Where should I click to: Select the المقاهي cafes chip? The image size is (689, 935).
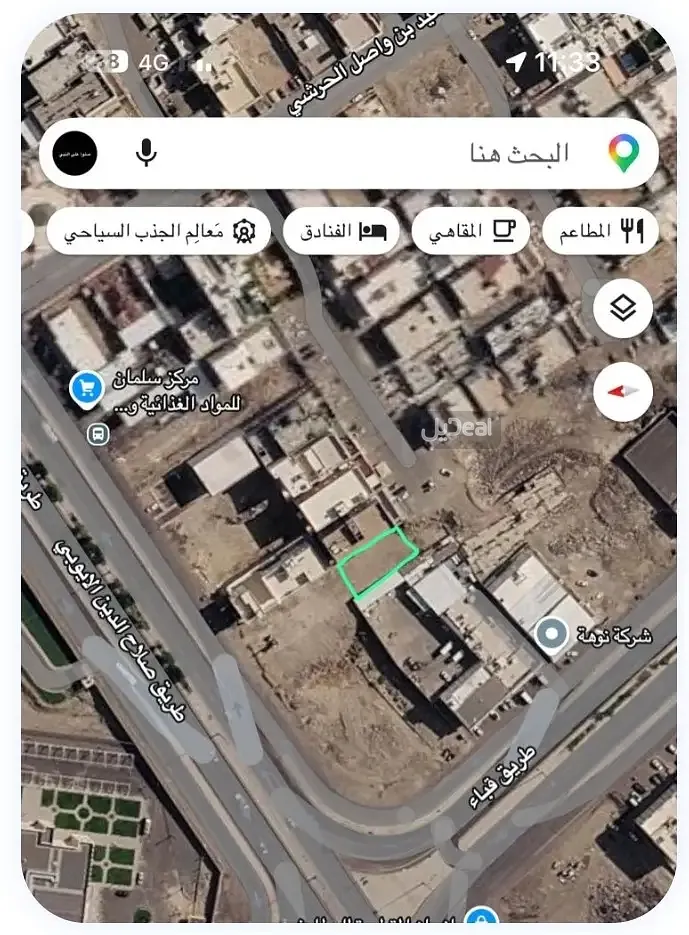click(471, 231)
